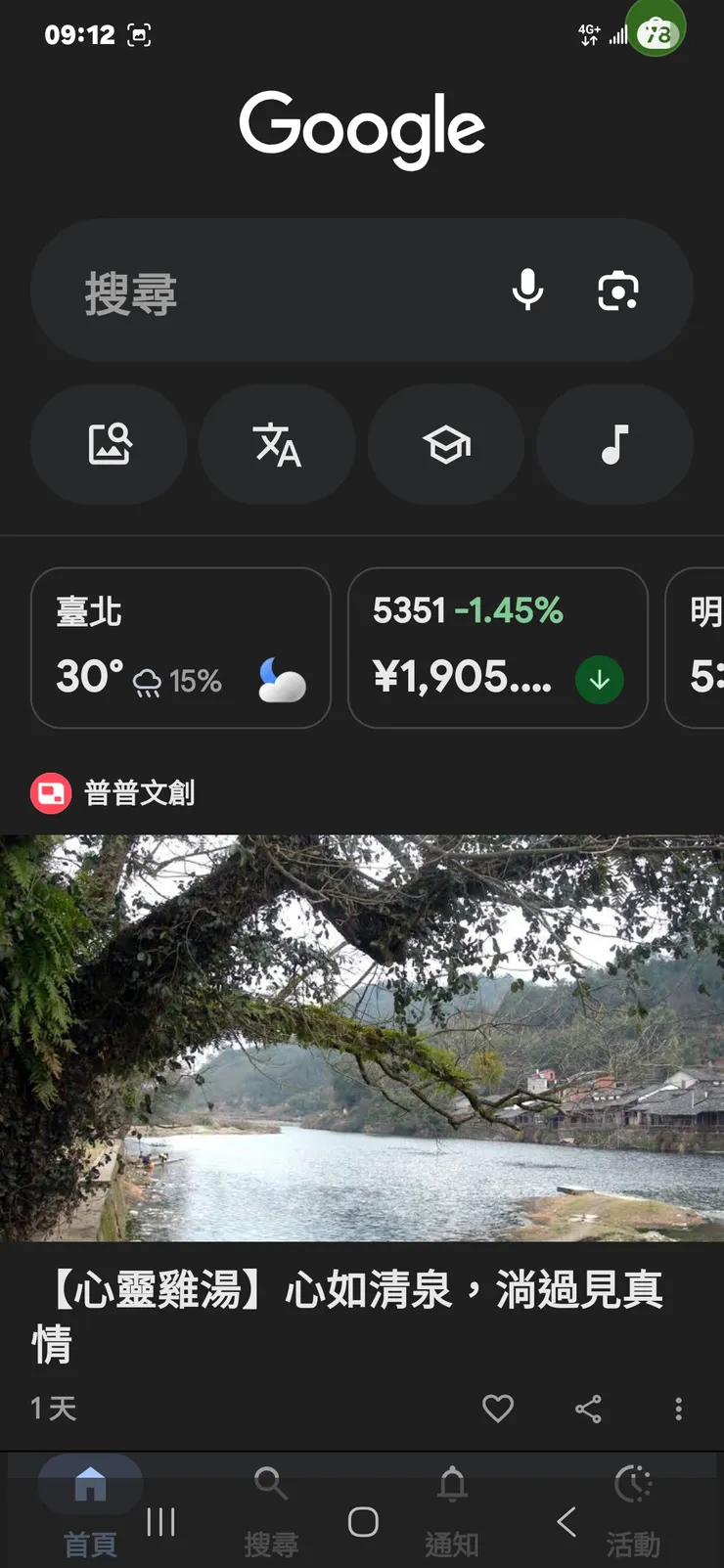This screenshot has height=1568, width=724.
Task: Tap the 普普文創 publisher logo icon
Action: [51, 793]
